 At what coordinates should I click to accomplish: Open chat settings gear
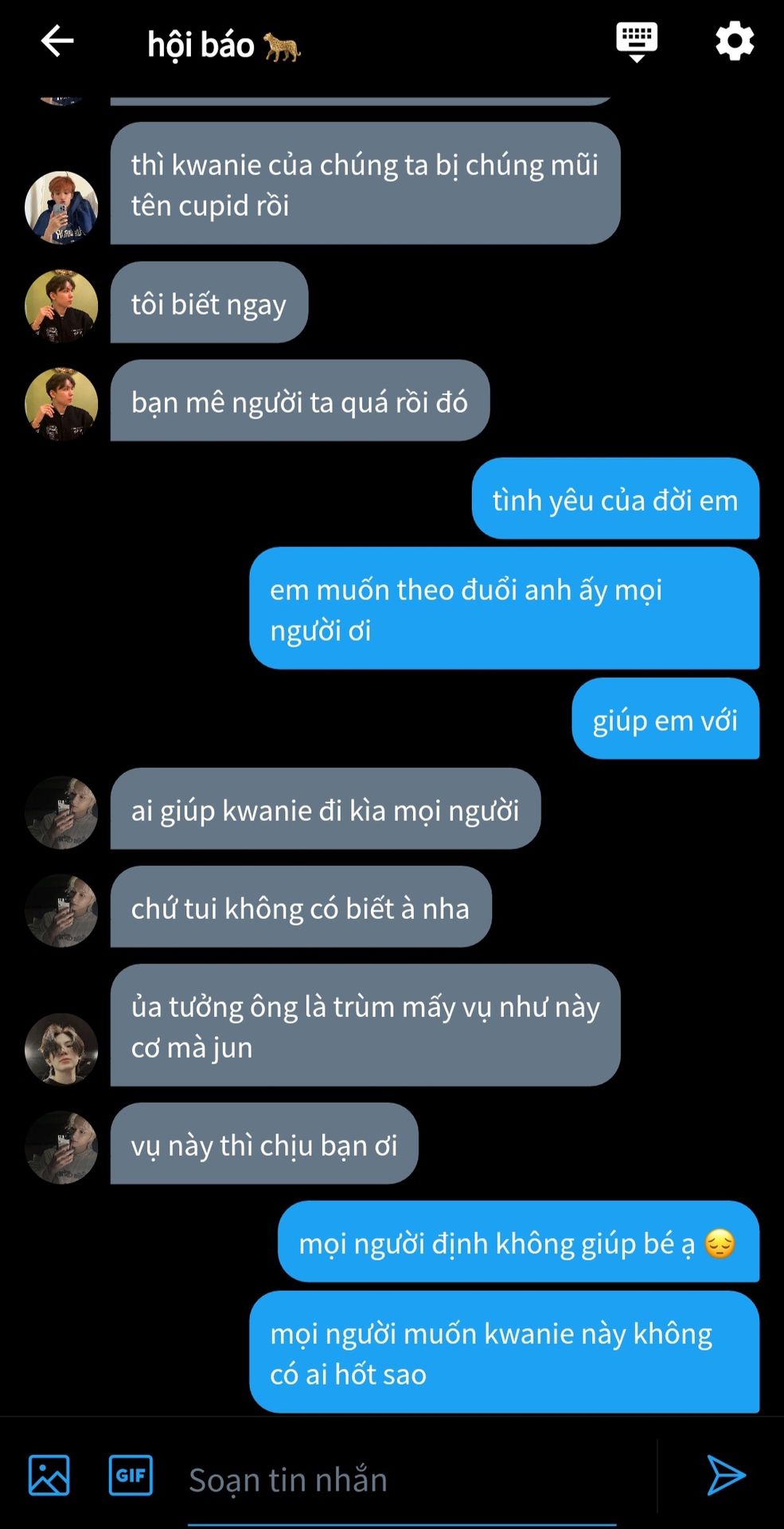734,41
